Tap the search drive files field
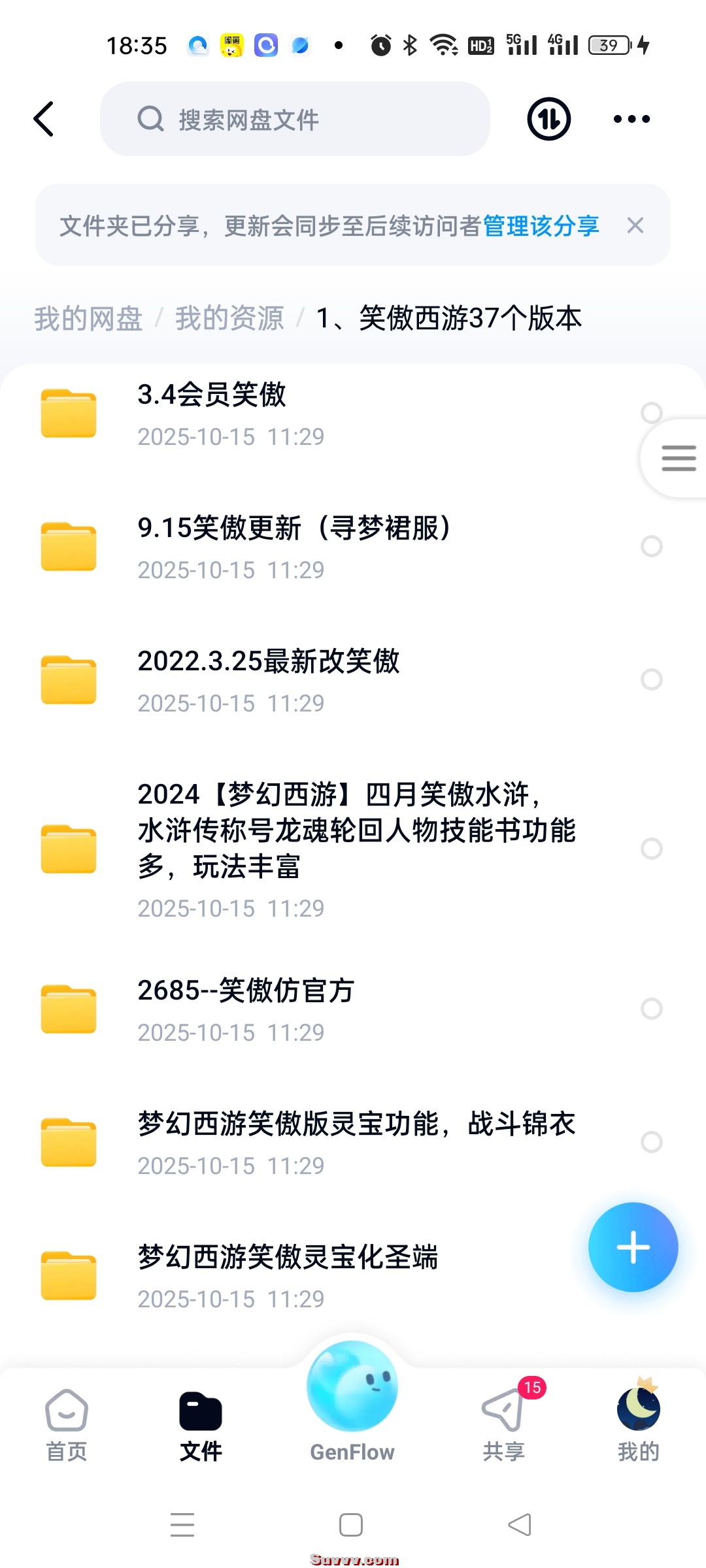 tap(294, 119)
